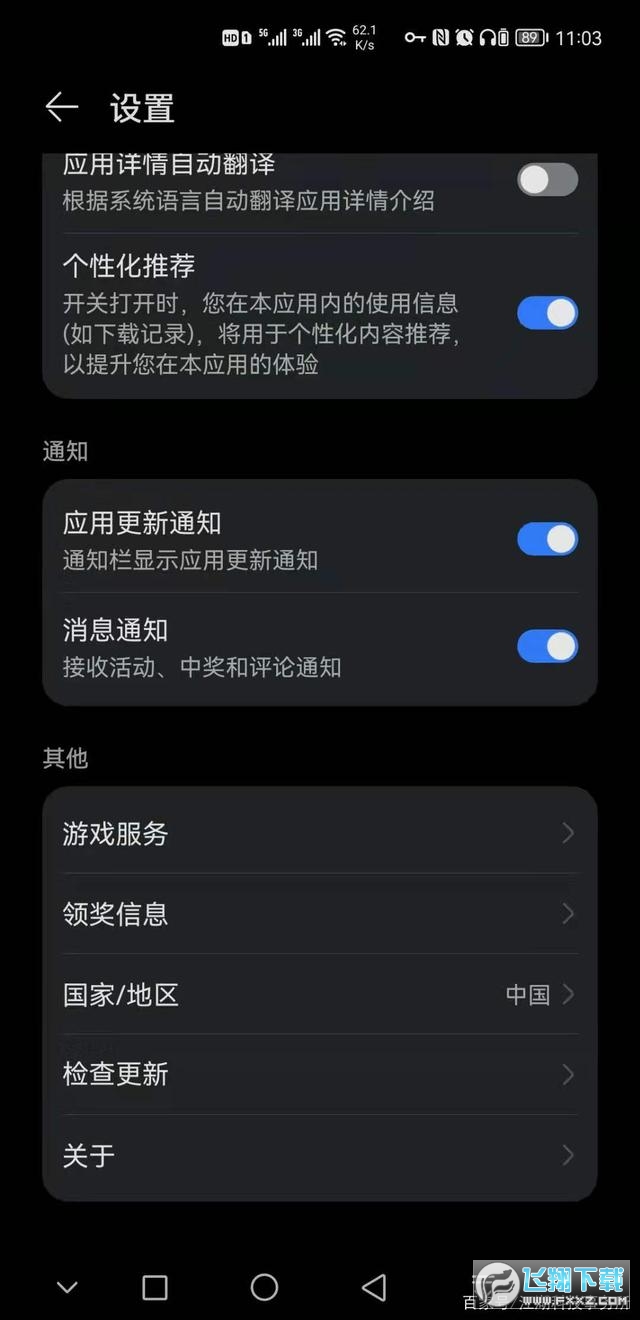Toggle 消息通知 off
This screenshot has height=1320, width=640.
click(547, 646)
